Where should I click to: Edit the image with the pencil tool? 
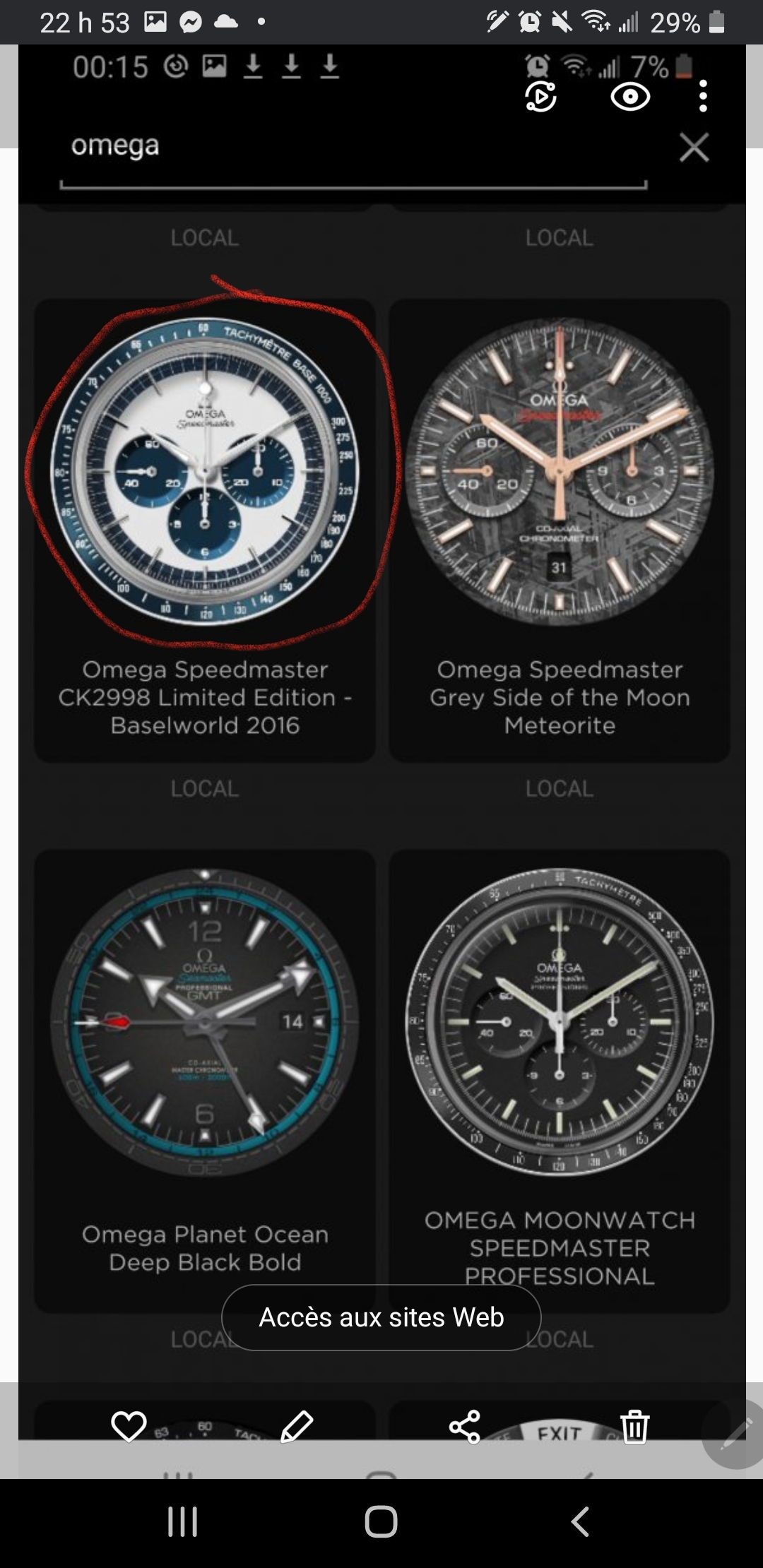coord(297,1427)
